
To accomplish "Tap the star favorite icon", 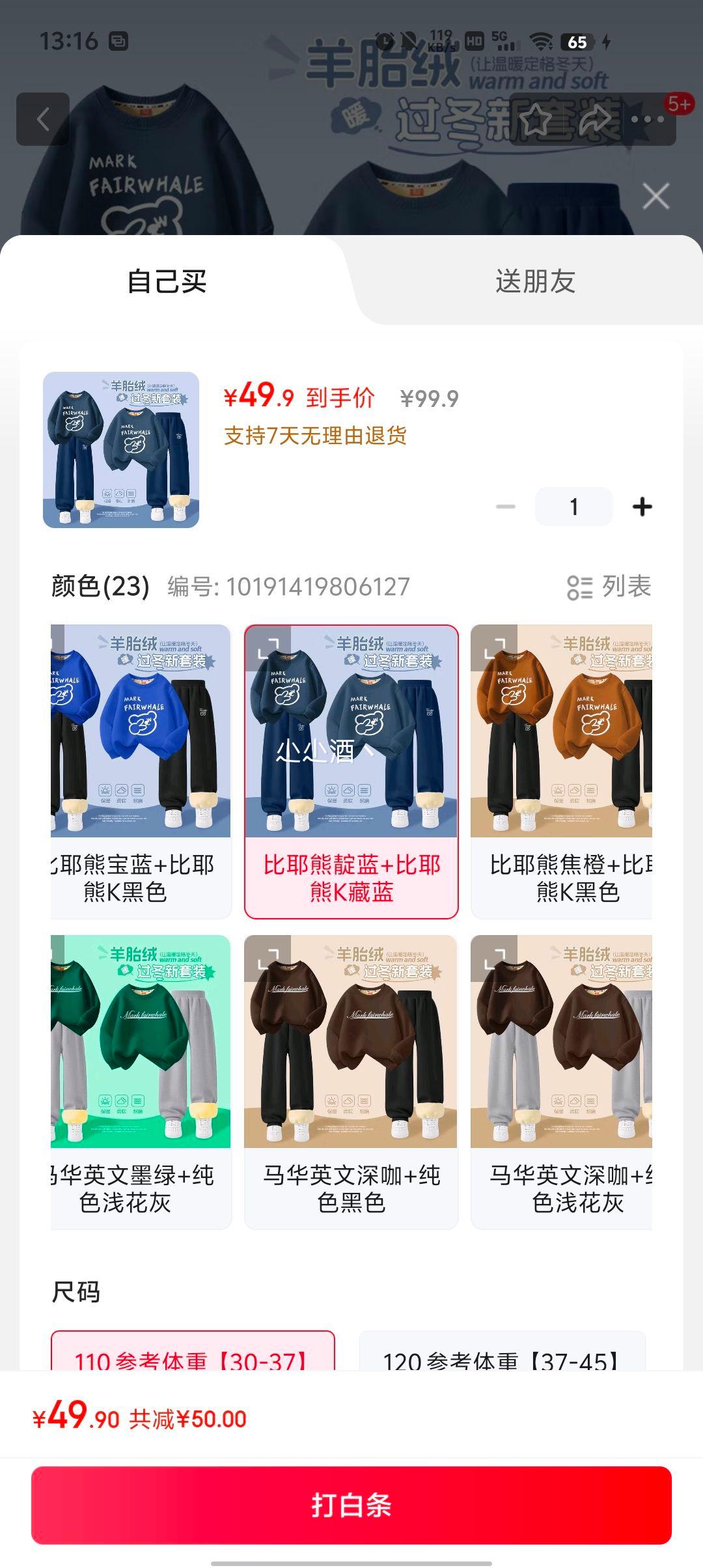I will point(536,119).
